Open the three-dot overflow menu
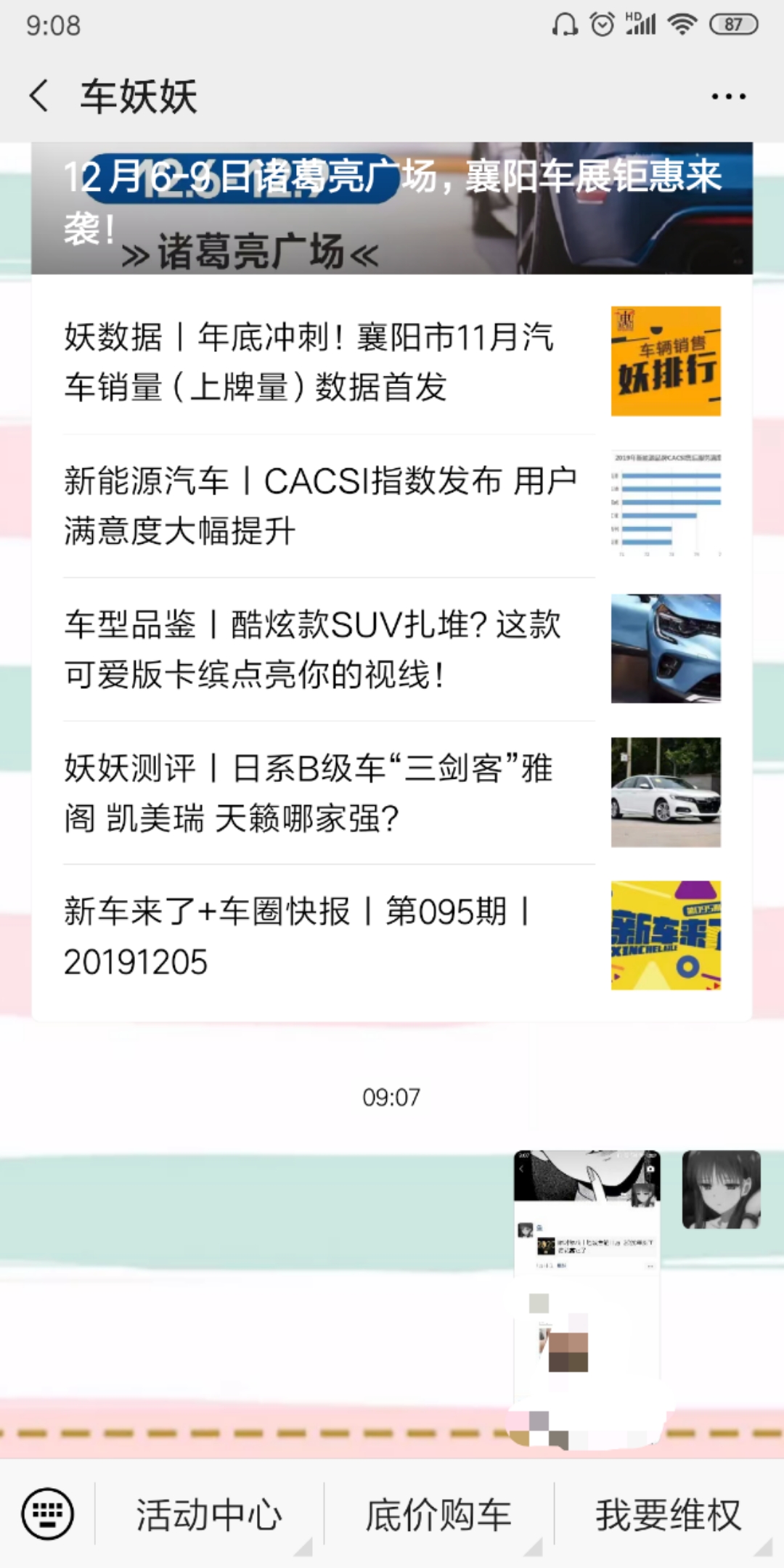Viewport: 784px width, 1568px height. pos(728,97)
